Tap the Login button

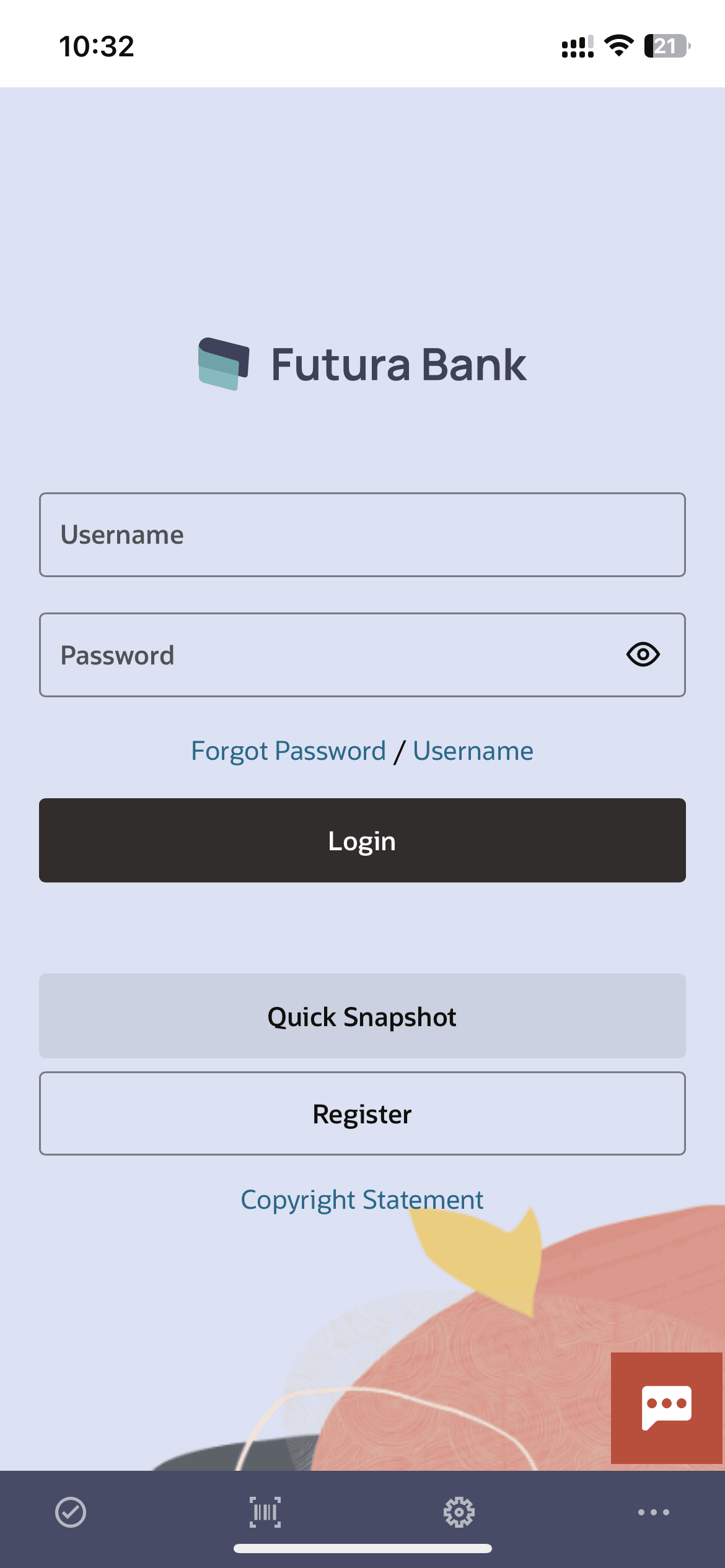click(362, 840)
